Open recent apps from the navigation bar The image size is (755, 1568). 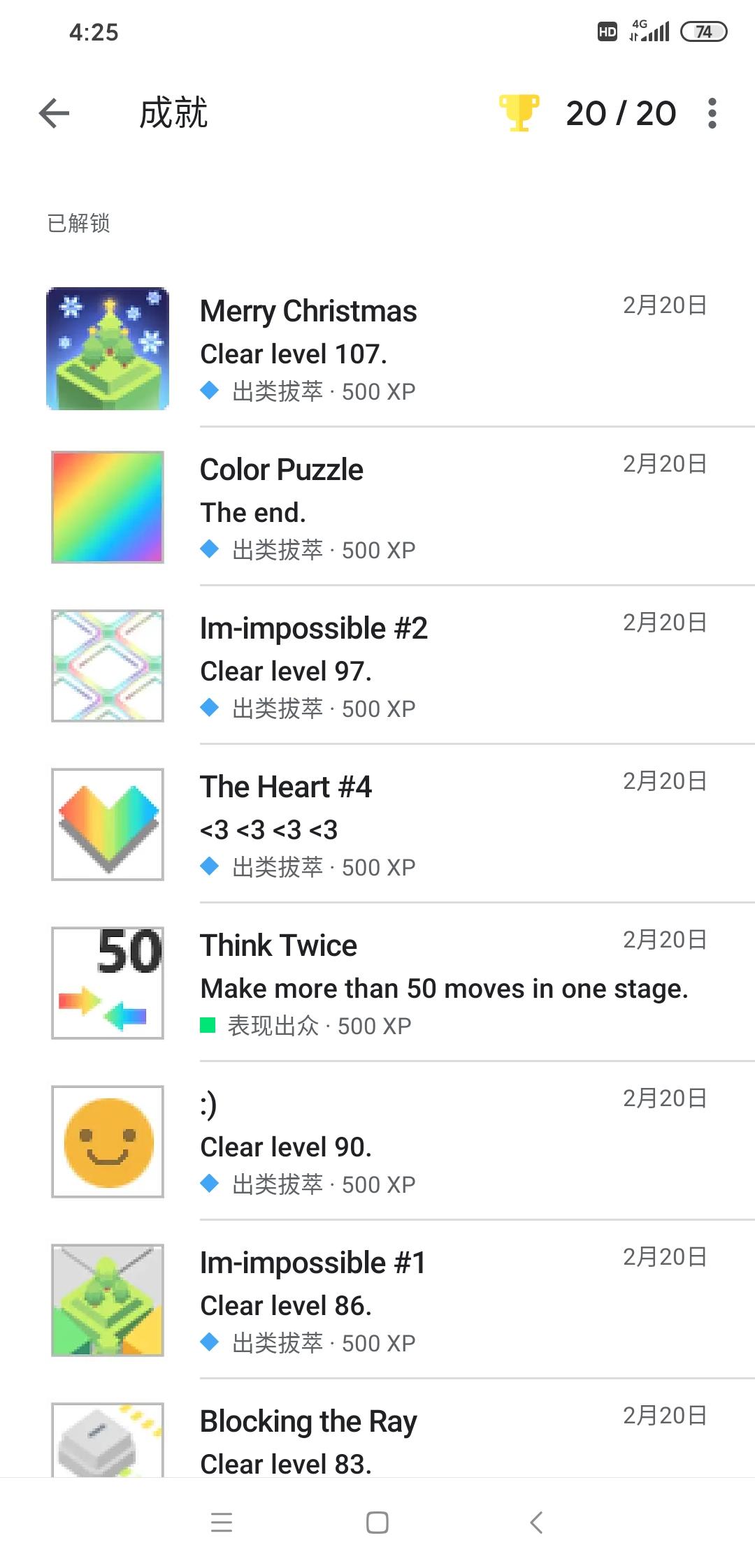pos(222,1523)
